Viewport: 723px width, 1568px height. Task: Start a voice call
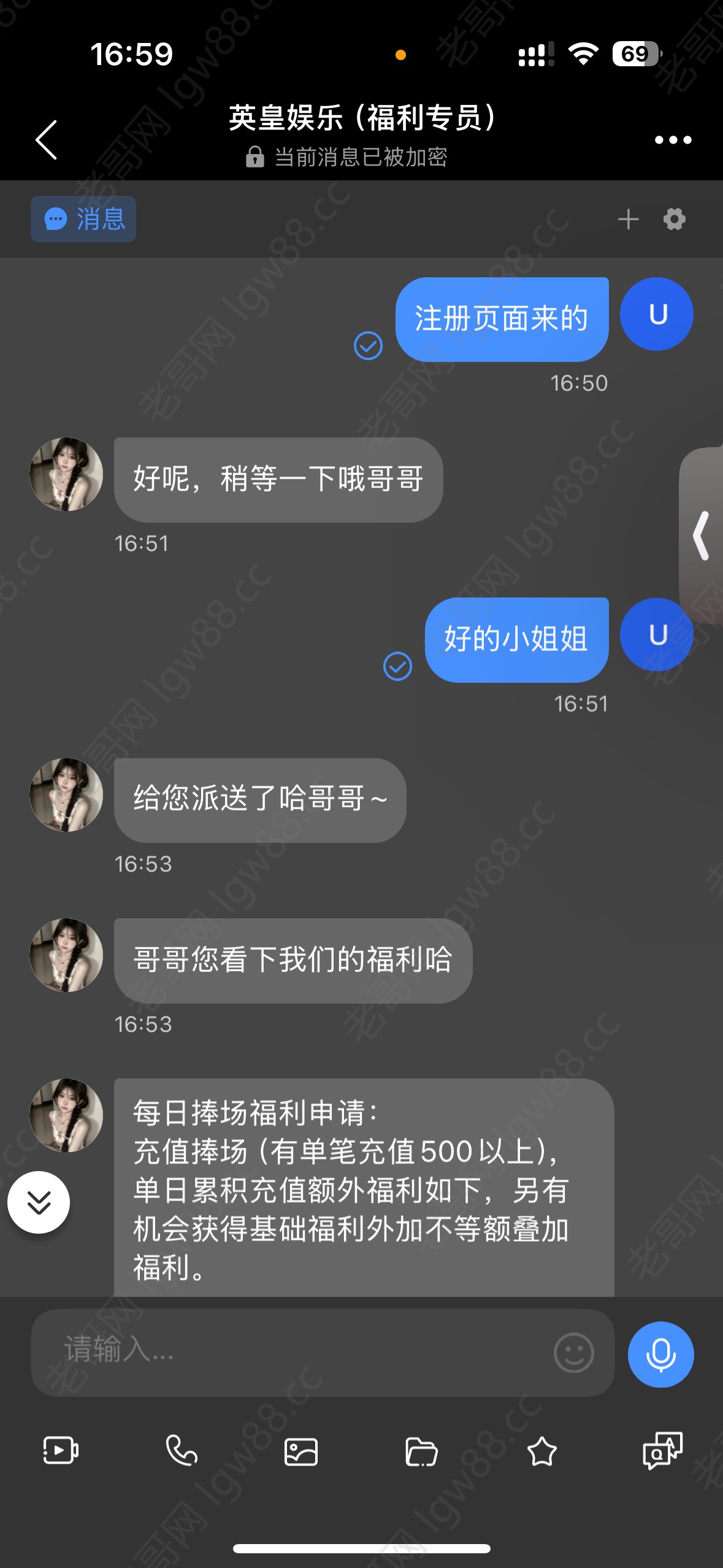182,1451
